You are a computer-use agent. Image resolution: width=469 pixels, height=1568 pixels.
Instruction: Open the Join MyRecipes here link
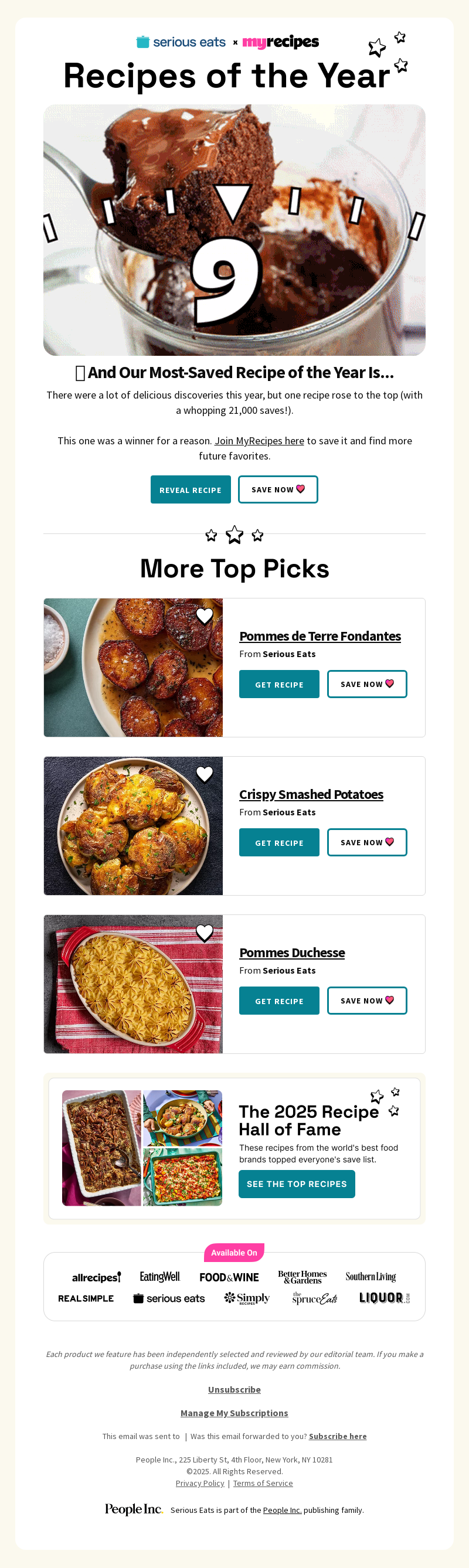(259, 441)
